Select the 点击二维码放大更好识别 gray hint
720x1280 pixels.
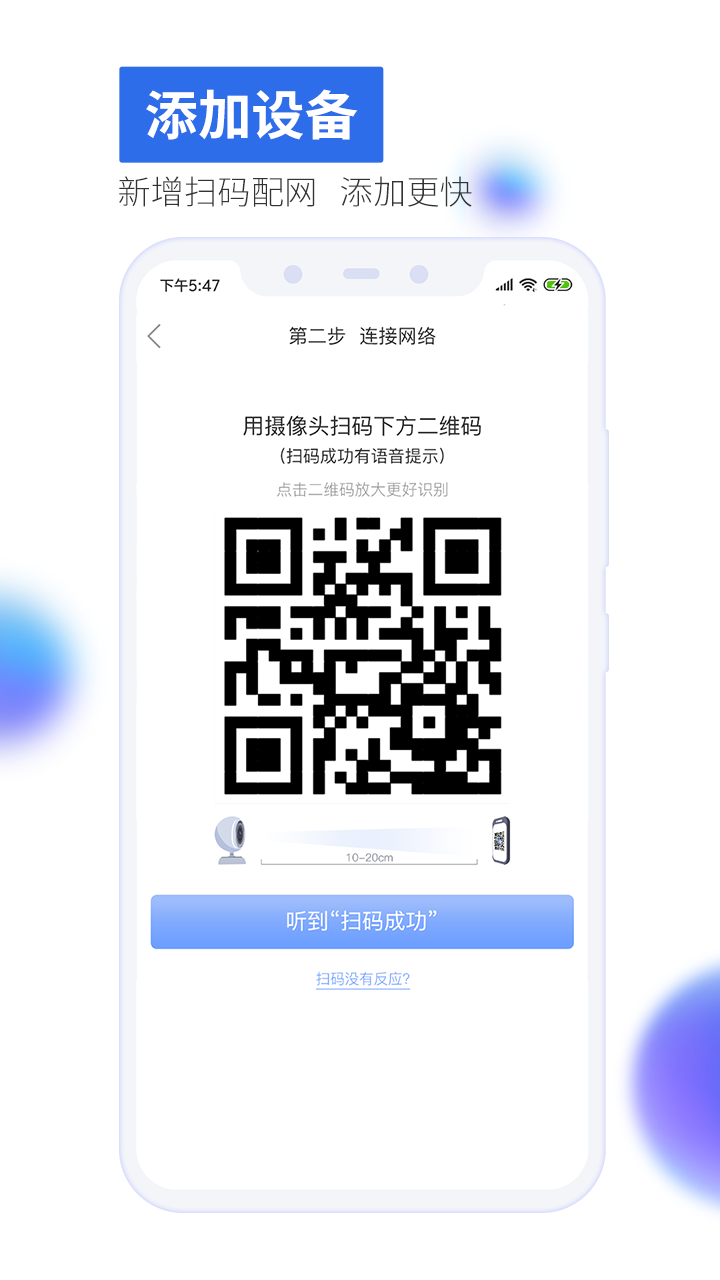coord(360,490)
